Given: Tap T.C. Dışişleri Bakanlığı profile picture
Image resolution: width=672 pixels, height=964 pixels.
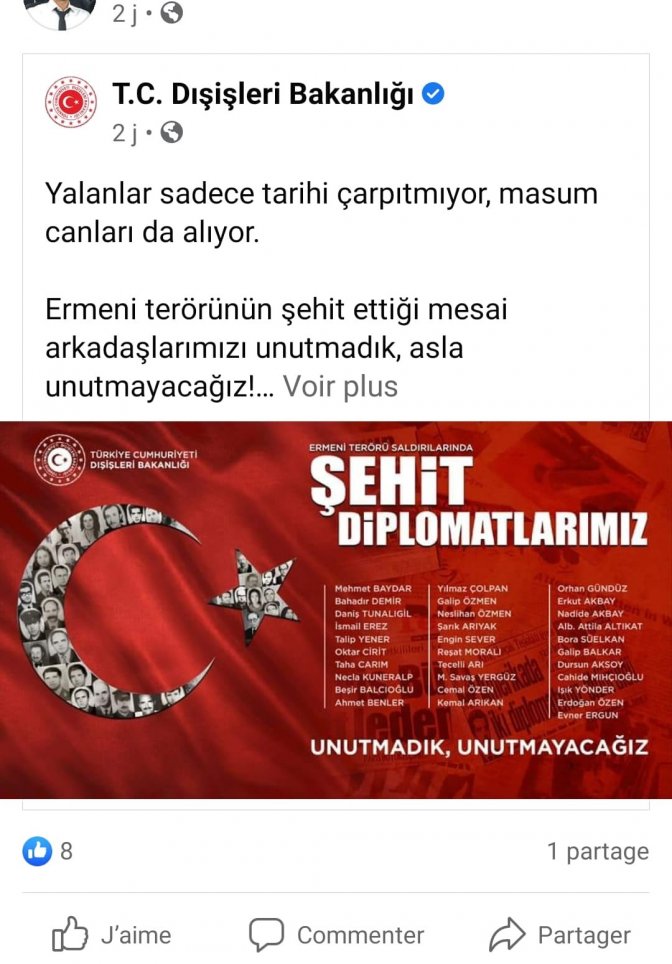Looking at the screenshot, I should (71, 102).
